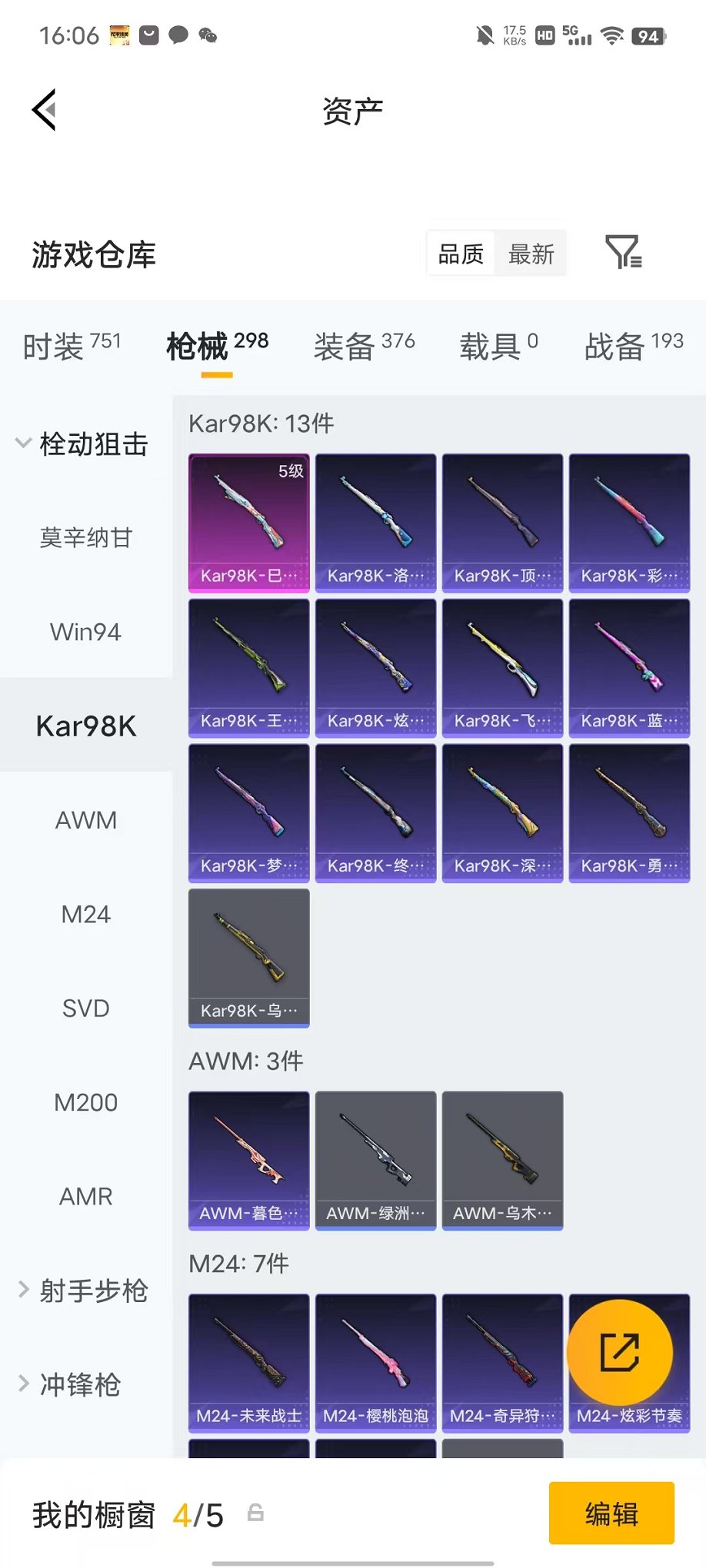Go back from the 资产 page
The height and width of the screenshot is (1568, 706).
45,110
